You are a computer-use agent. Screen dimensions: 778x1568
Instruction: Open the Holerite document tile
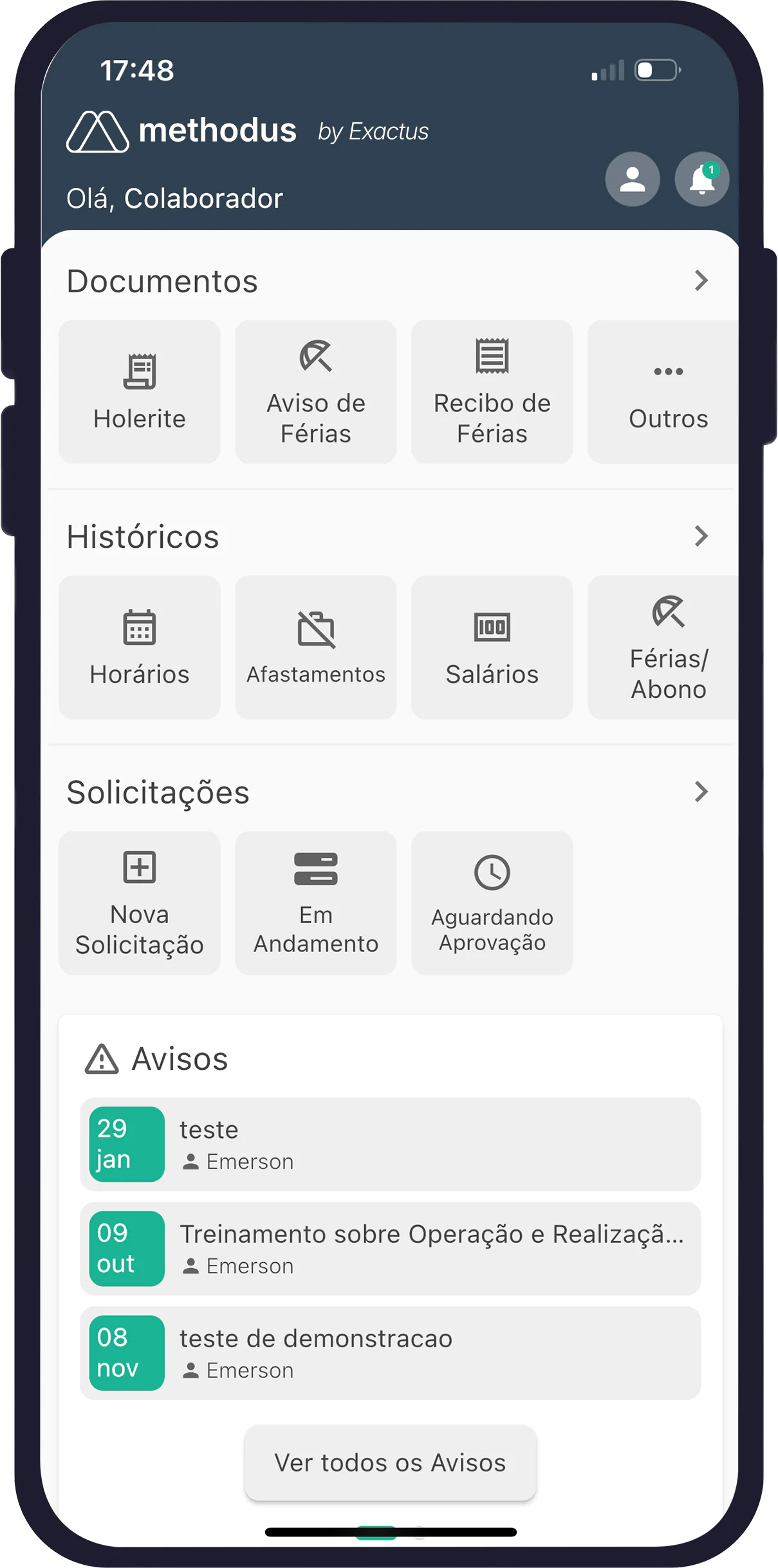(x=140, y=391)
